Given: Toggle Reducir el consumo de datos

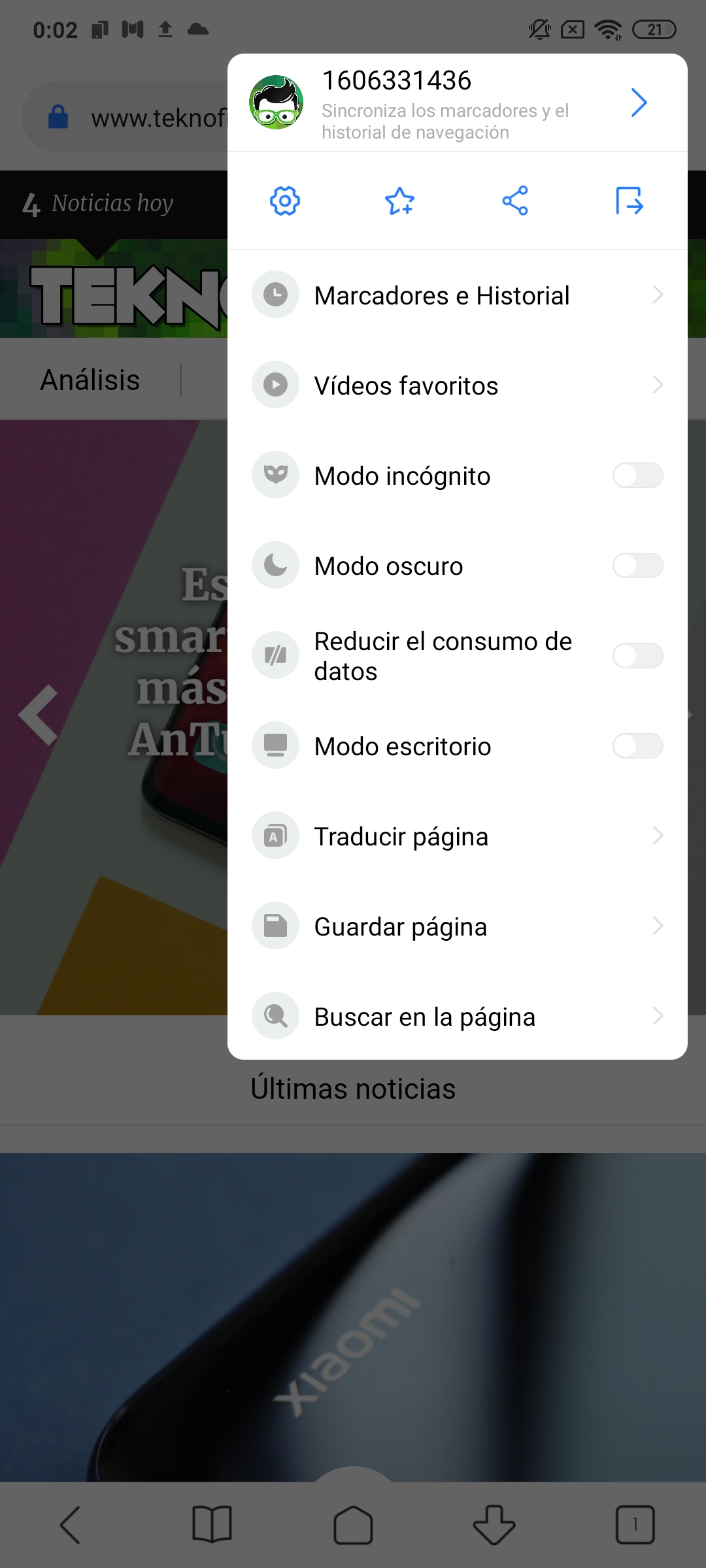Looking at the screenshot, I should tap(637, 656).
